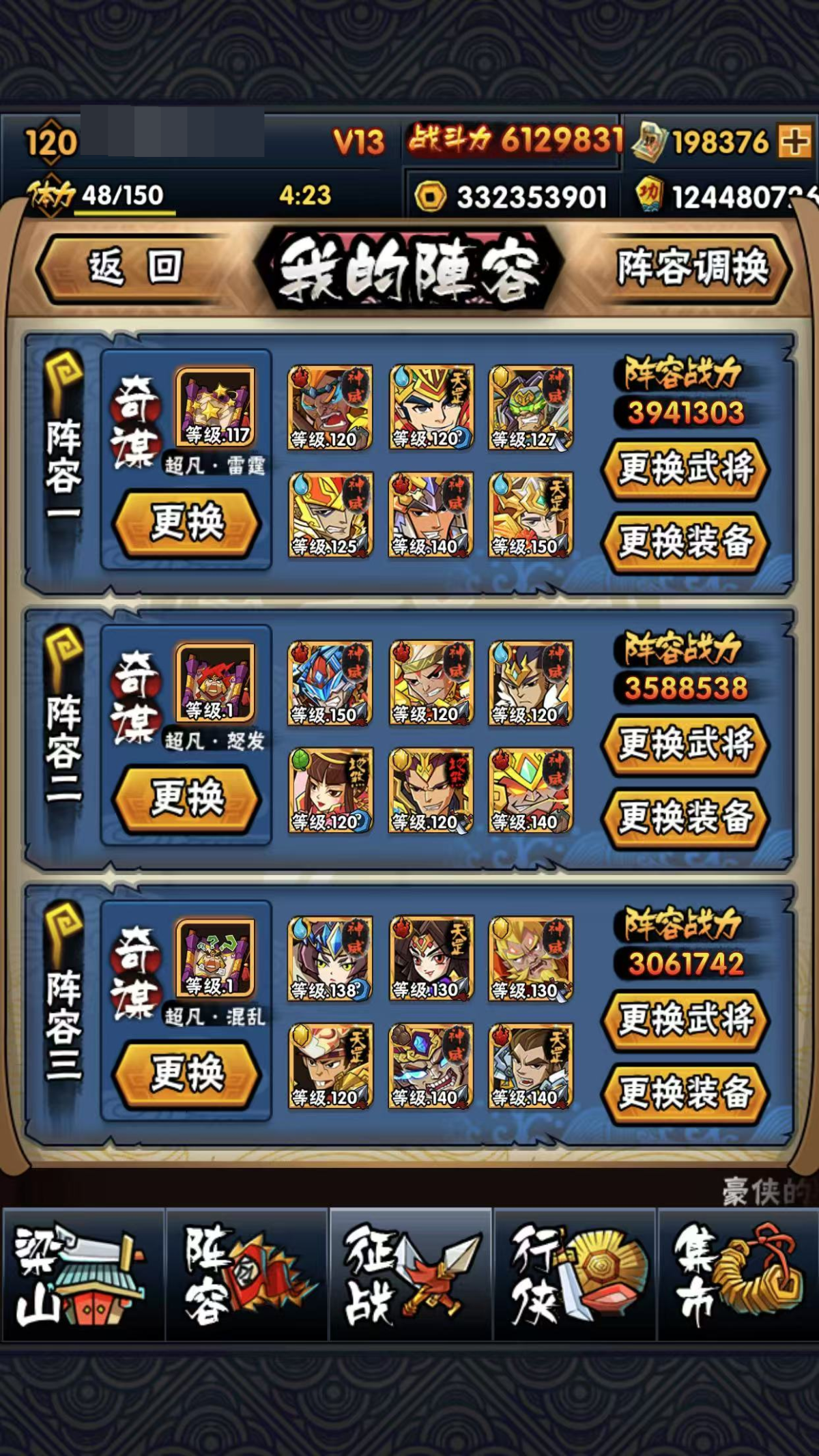The width and height of the screenshot is (819, 1456).
Task: Tap the 返回 back button
Action: (133, 268)
